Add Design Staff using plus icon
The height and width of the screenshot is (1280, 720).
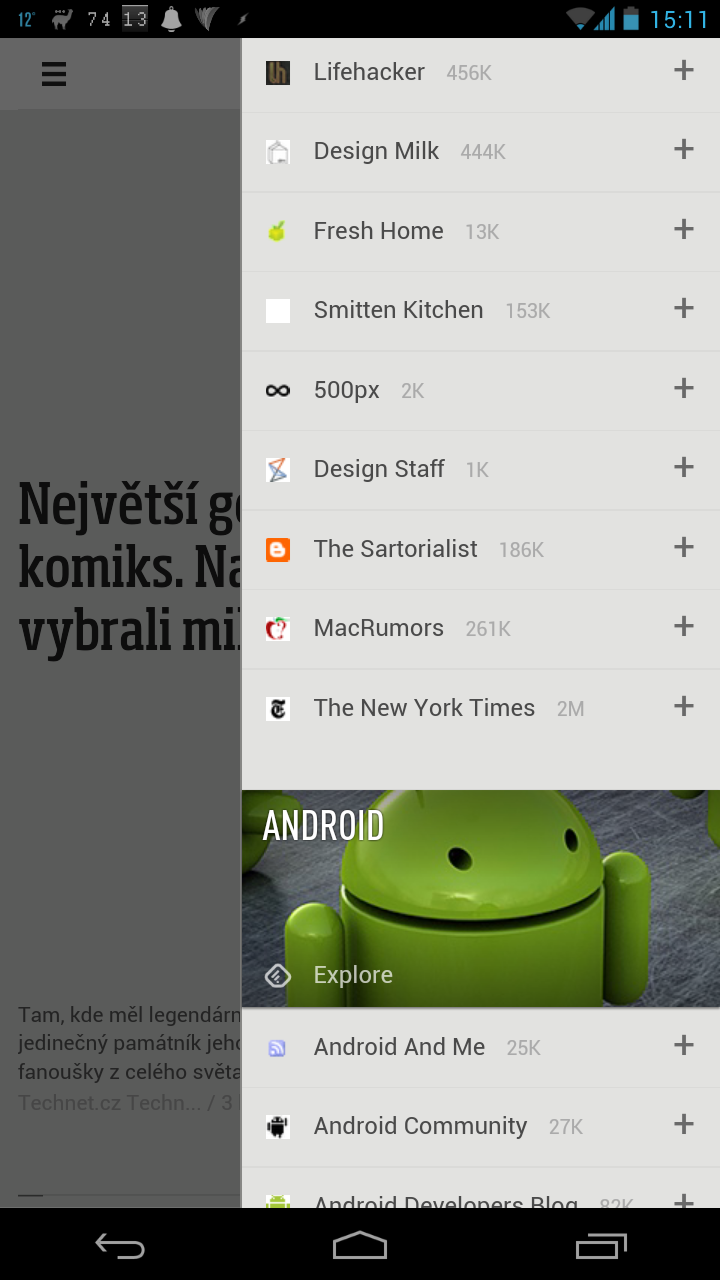[x=684, y=467]
